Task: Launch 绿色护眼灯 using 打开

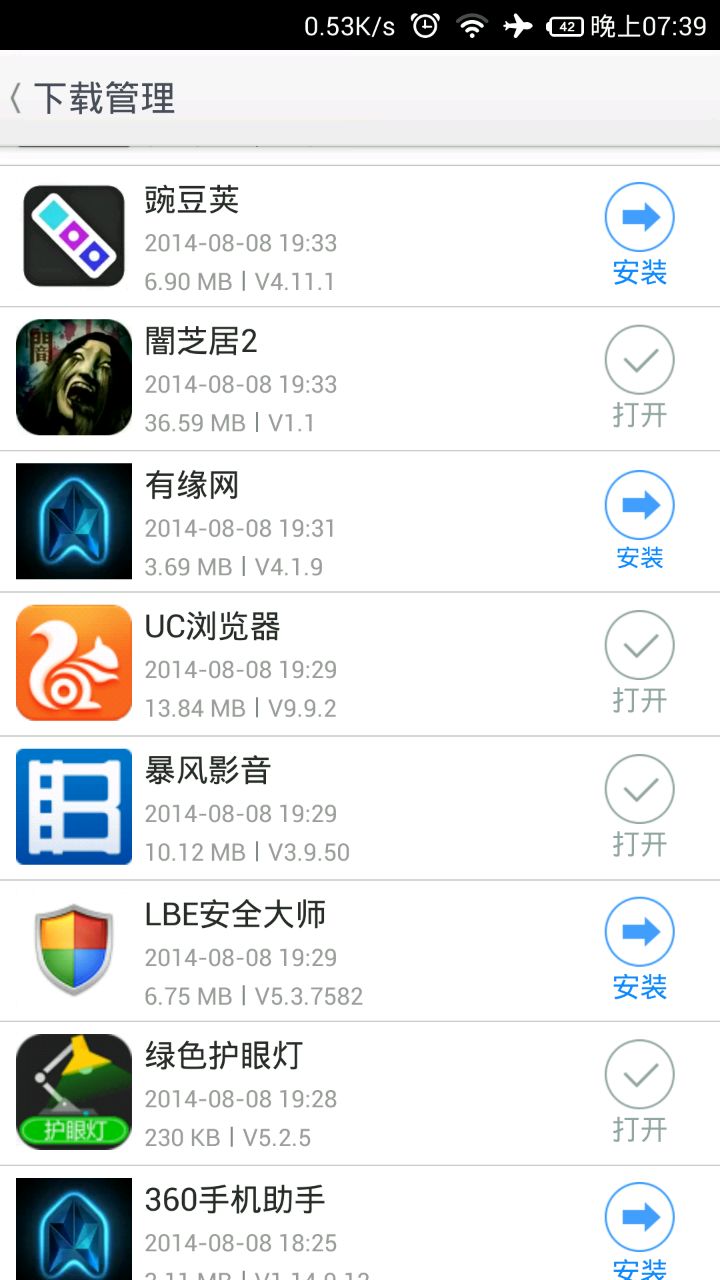Action: coord(639,1091)
